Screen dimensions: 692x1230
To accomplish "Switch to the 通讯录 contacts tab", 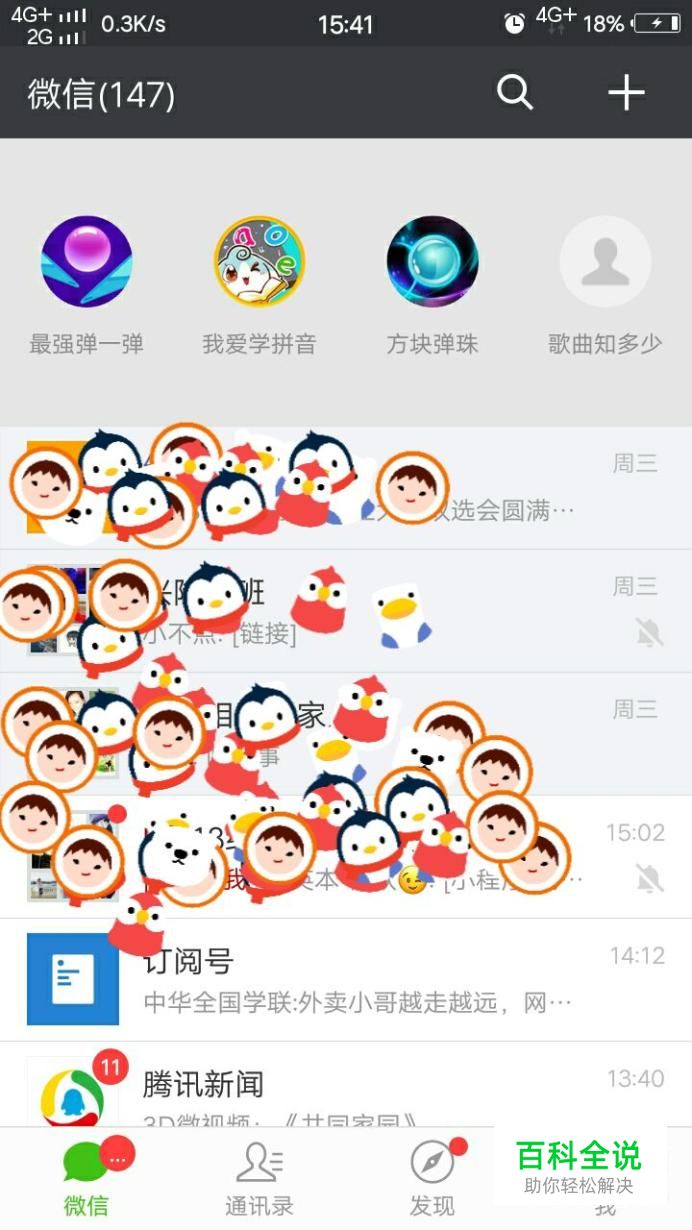I will pyautogui.click(x=259, y=1178).
